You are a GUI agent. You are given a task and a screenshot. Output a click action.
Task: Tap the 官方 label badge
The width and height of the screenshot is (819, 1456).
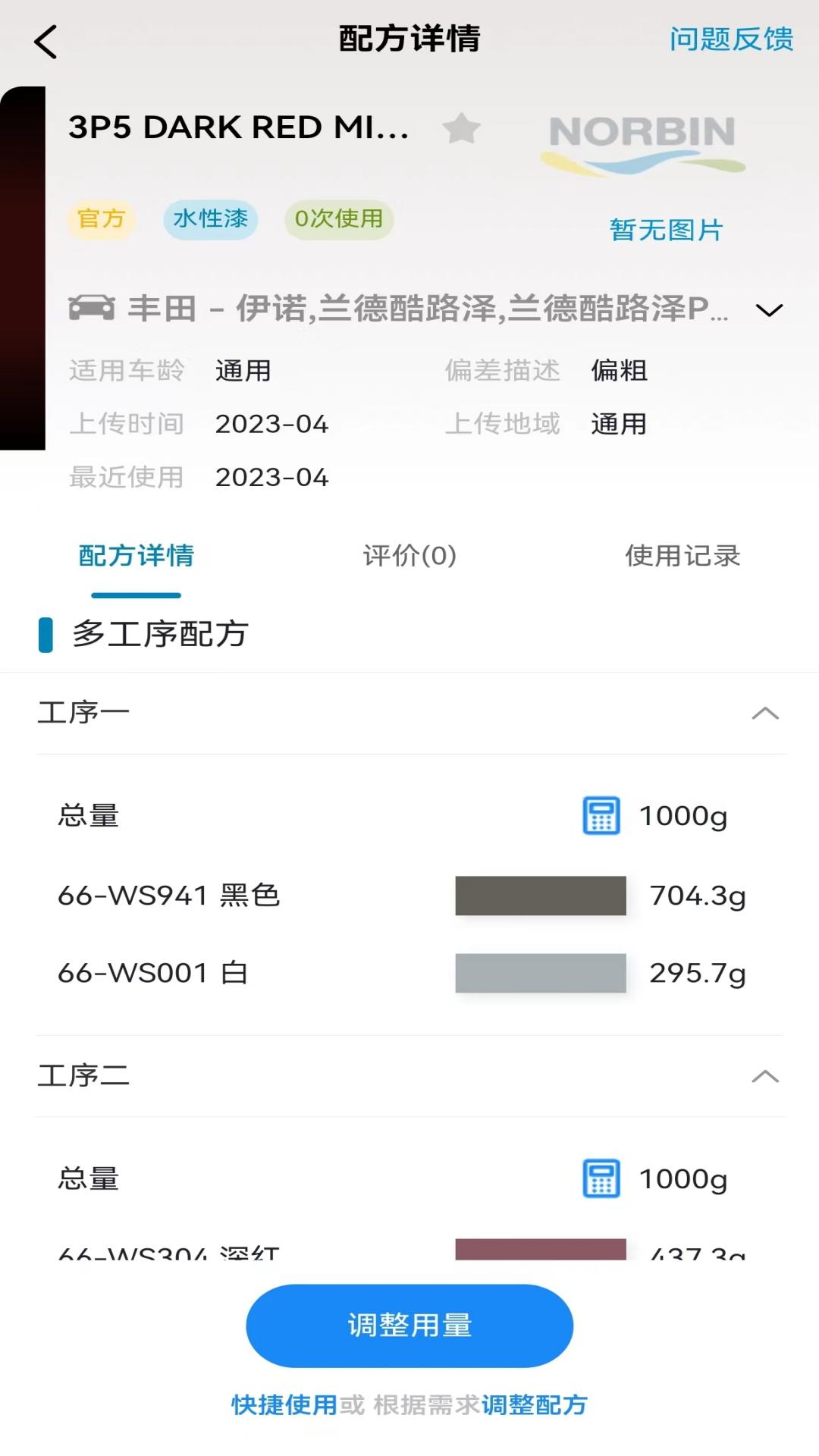point(101,218)
